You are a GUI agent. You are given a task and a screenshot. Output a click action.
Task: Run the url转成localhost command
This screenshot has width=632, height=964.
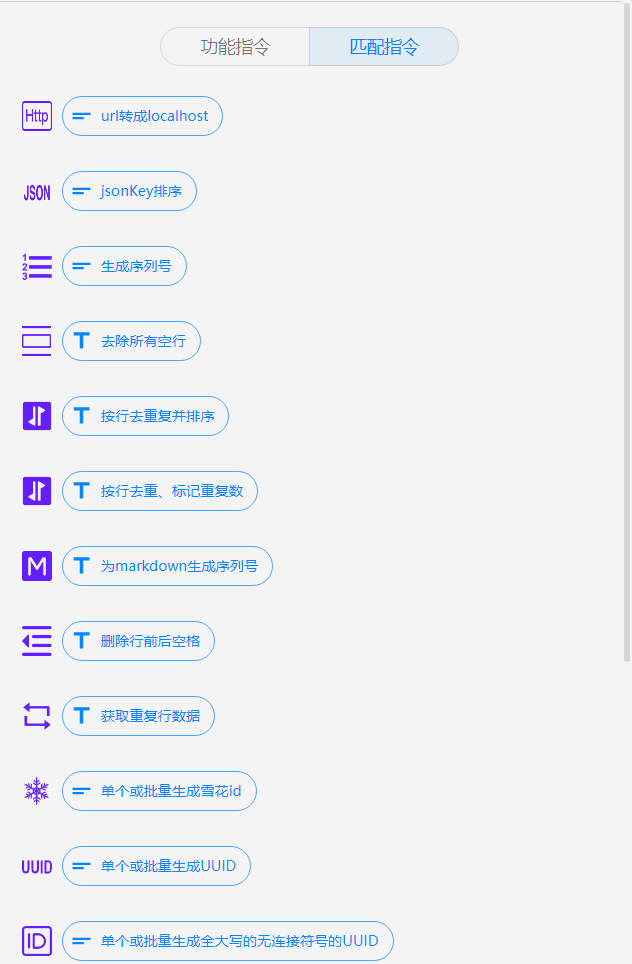[x=142, y=116]
